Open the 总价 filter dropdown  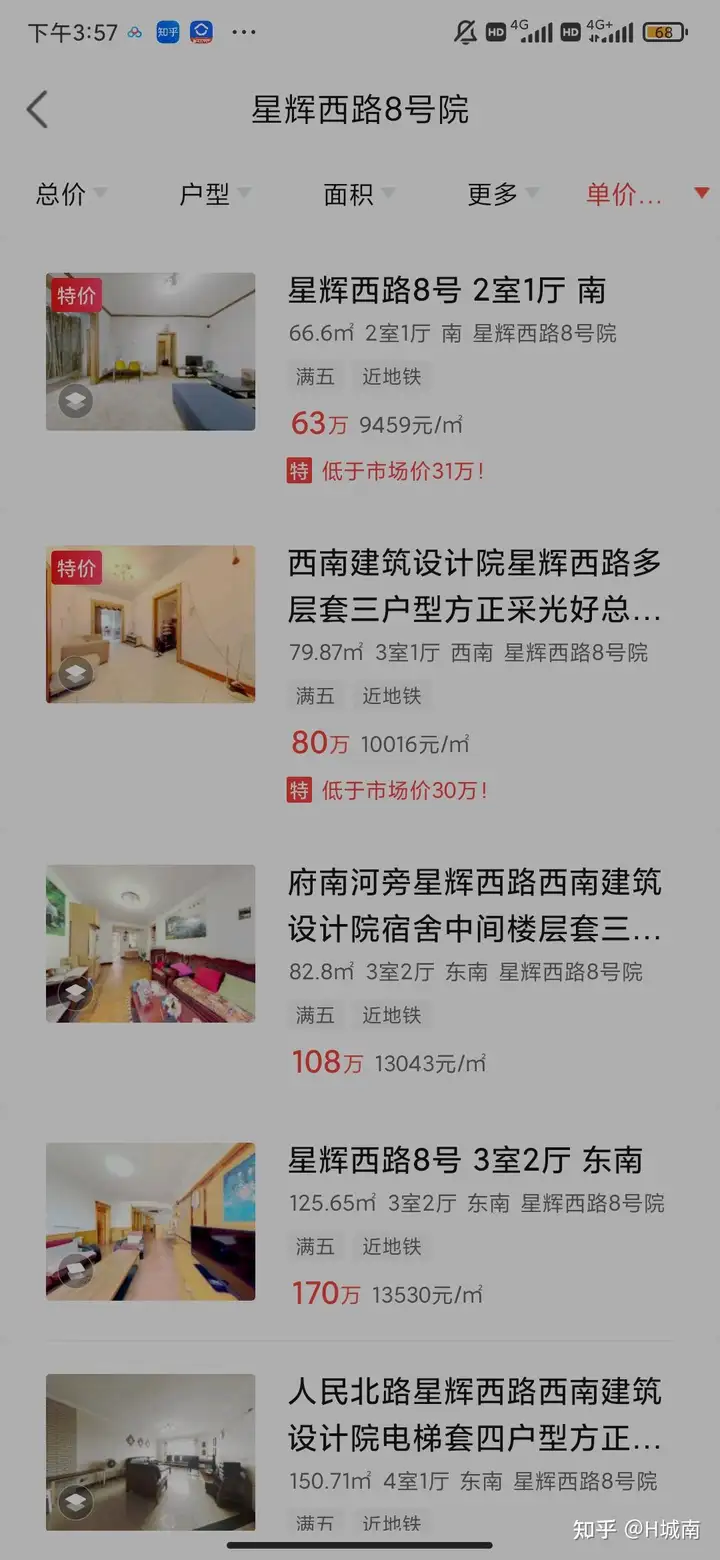(x=70, y=194)
